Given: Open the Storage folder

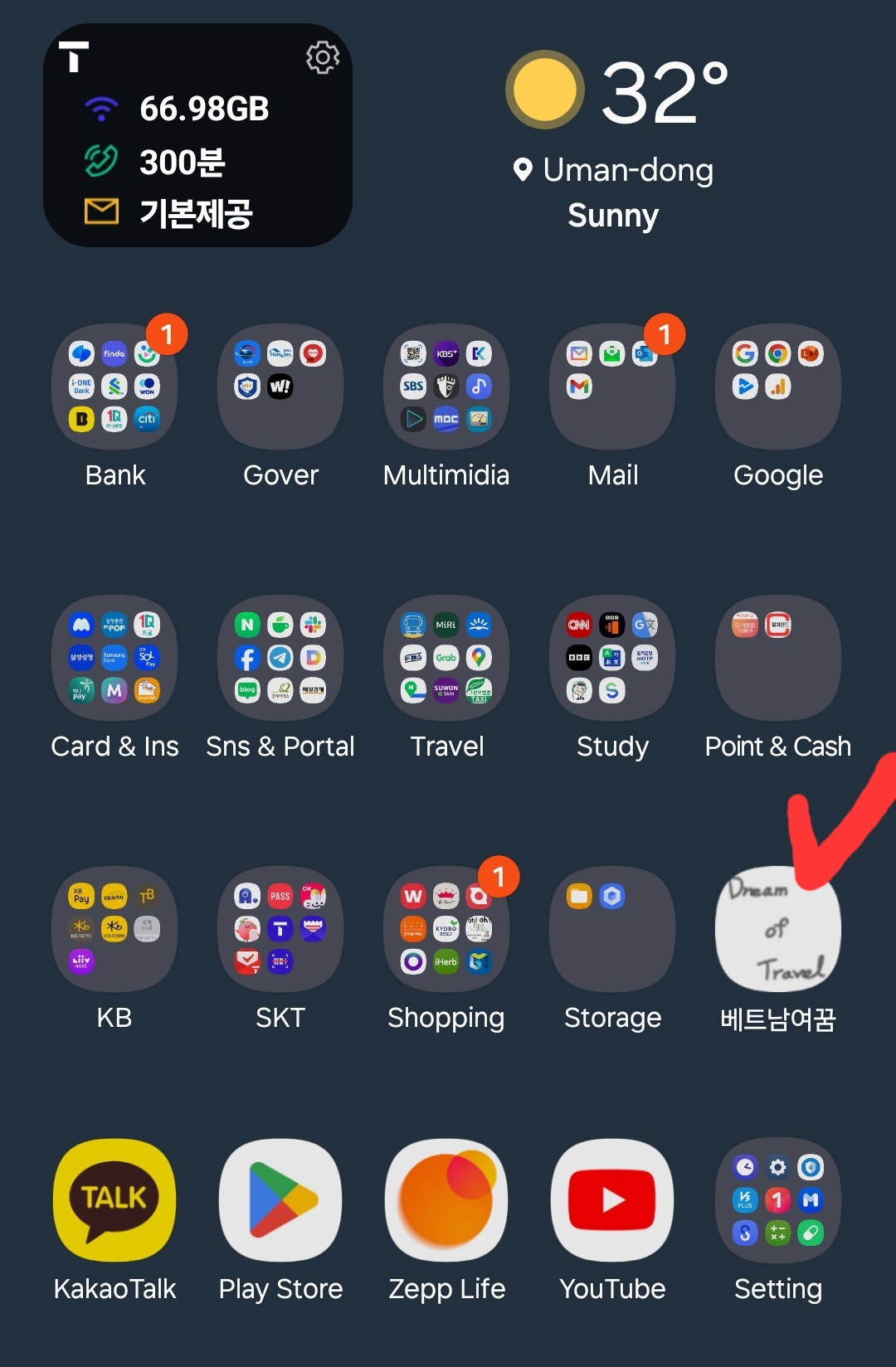Looking at the screenshot, I should pyautogui.click(x=612, y=929).
